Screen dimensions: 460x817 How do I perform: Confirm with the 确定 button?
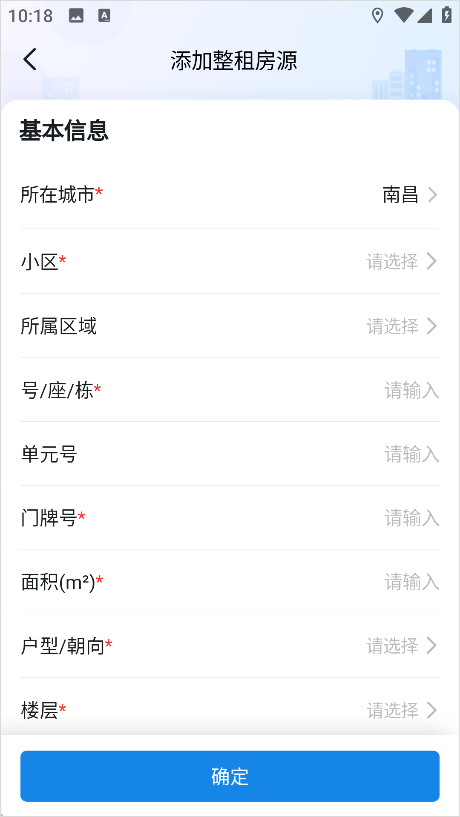230,776
